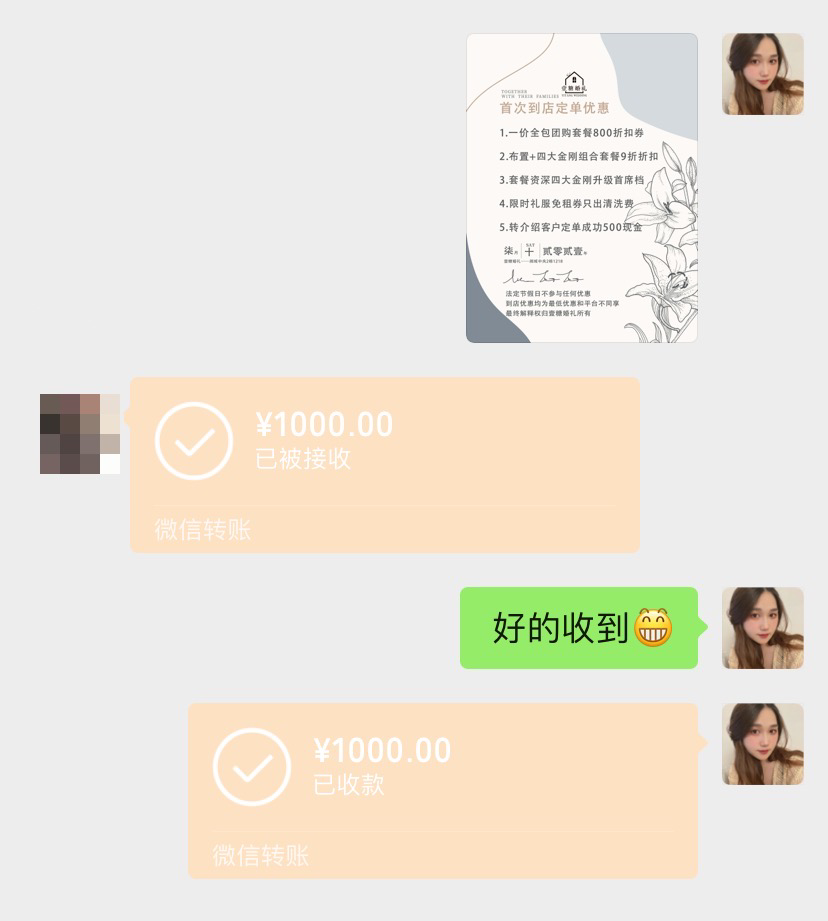Open the 首次到店定单优惠 flyer image message
This screenshot has height=921, width=828.
[x=581, y=188]
